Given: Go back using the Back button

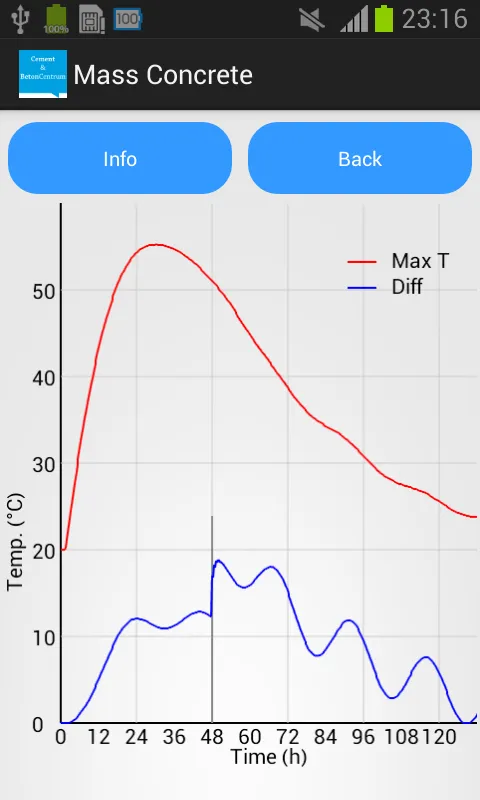Looking at the screenshot, I should pos(360,158).
